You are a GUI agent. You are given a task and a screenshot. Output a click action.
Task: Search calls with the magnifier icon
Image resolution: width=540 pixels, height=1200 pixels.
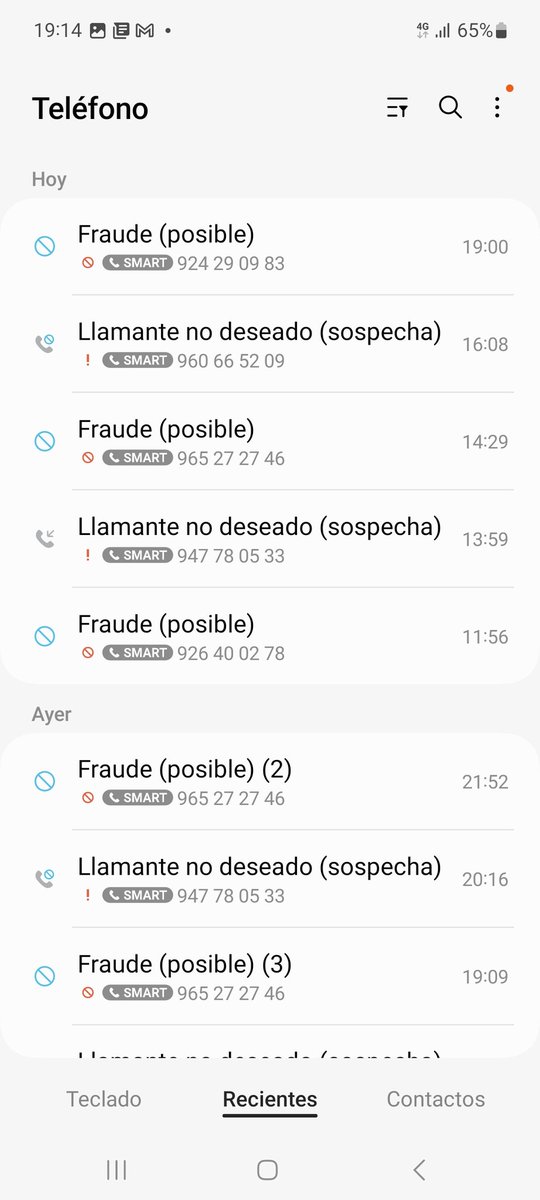[x=451, y=108]
